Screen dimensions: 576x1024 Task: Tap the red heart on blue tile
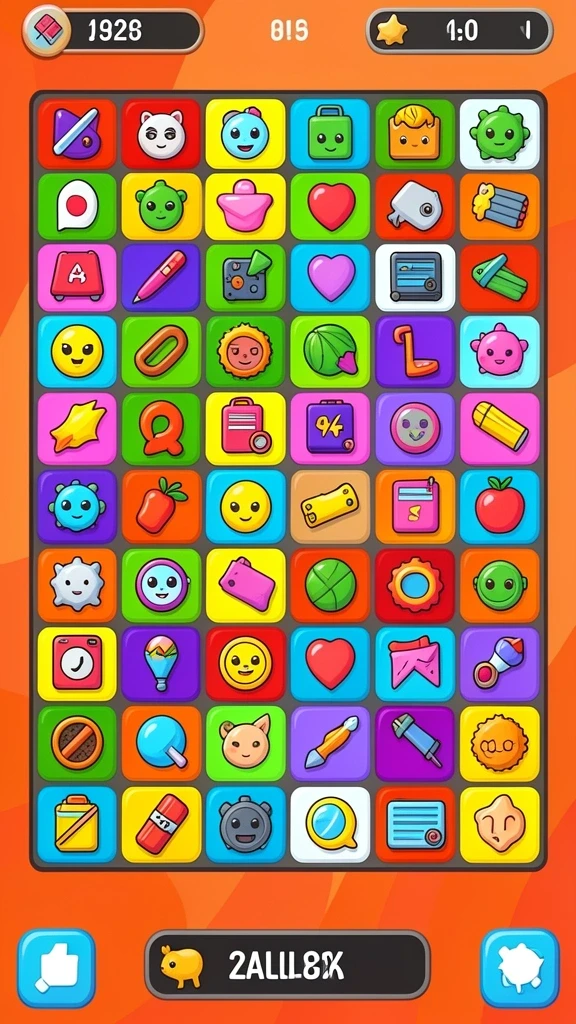[x=330, y=664]
